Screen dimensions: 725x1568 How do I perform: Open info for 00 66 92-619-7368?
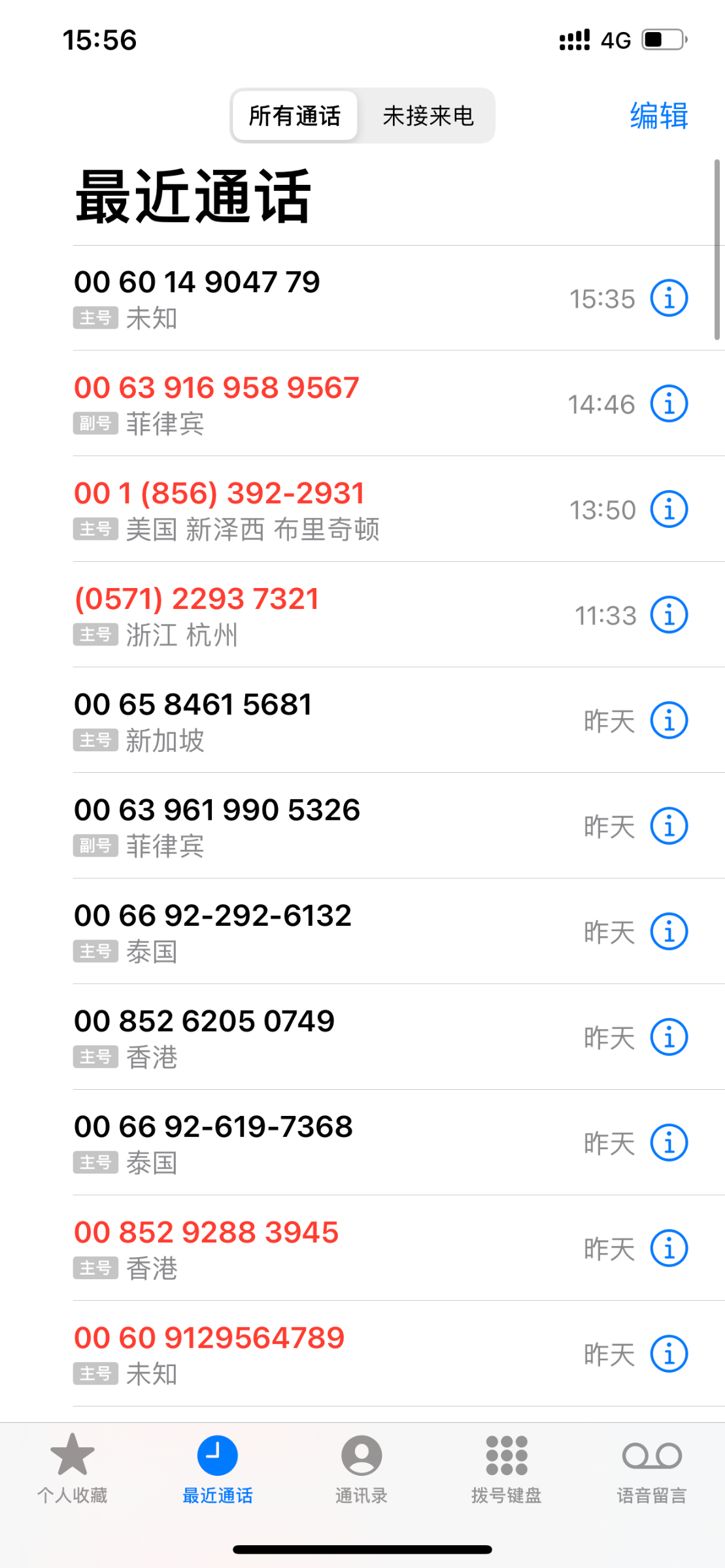coord(669,1143)
